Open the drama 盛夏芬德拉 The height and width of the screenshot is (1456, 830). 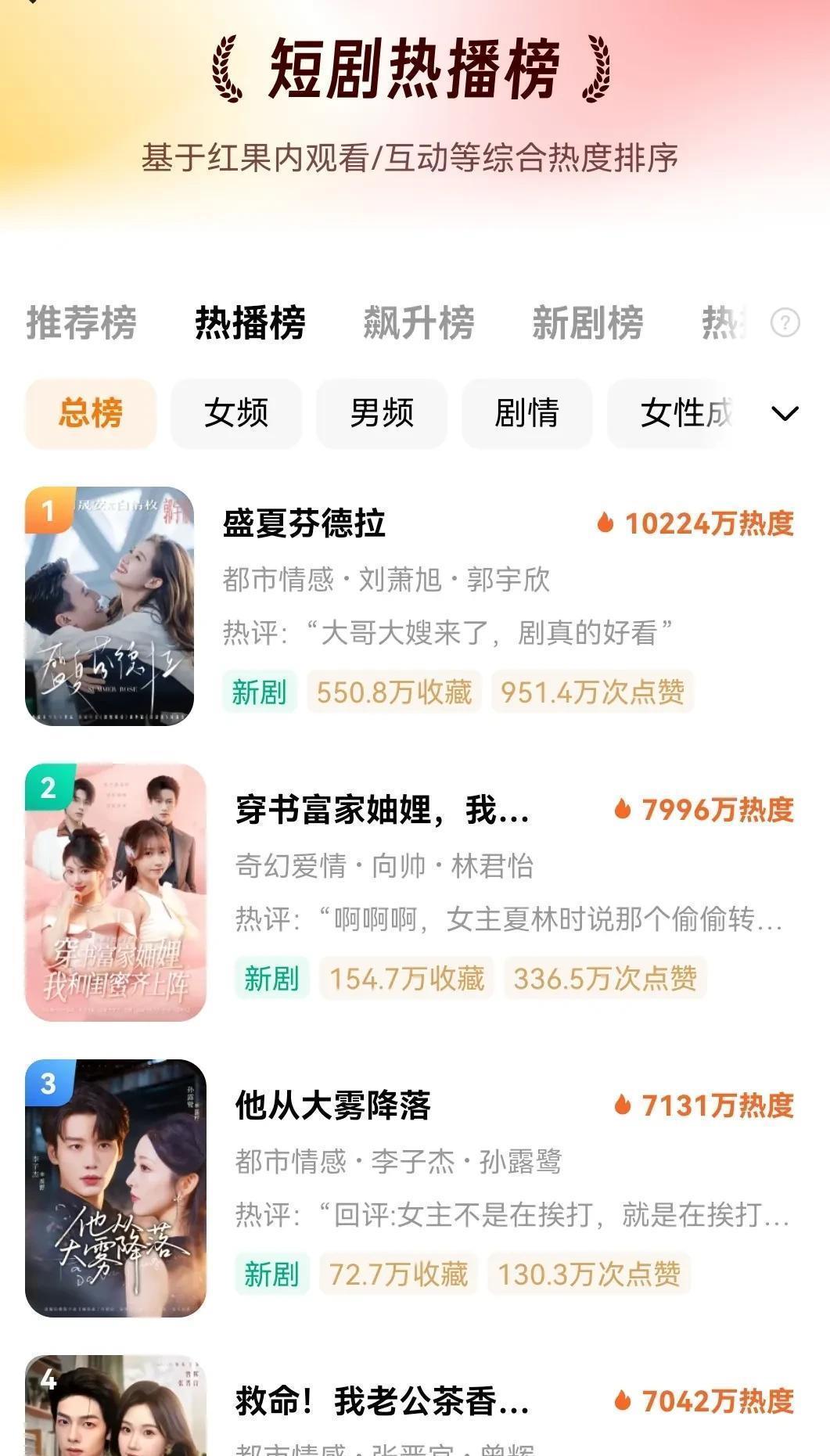[x=304, y=523]
